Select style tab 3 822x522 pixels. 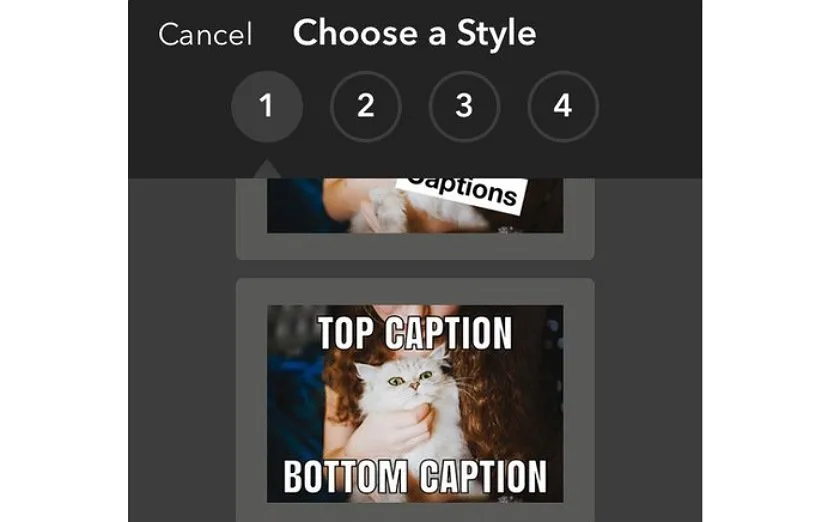point(464,106)
